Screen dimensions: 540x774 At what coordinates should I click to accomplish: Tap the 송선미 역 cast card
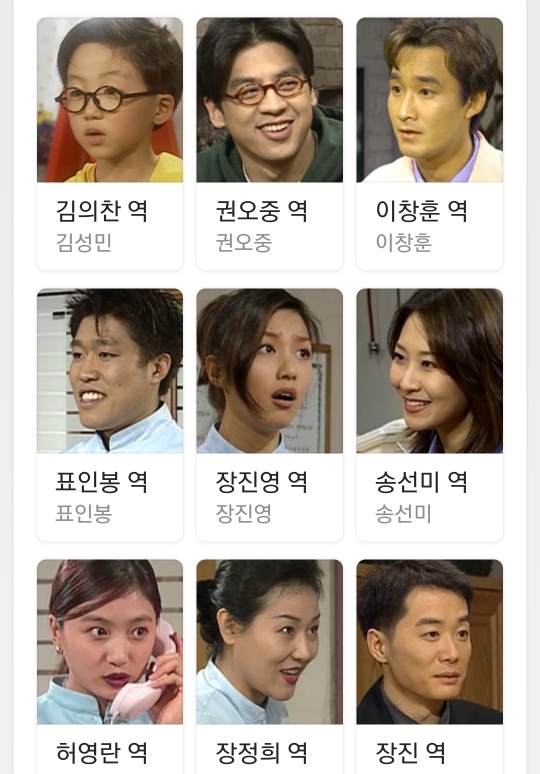[x=429, y=415]
